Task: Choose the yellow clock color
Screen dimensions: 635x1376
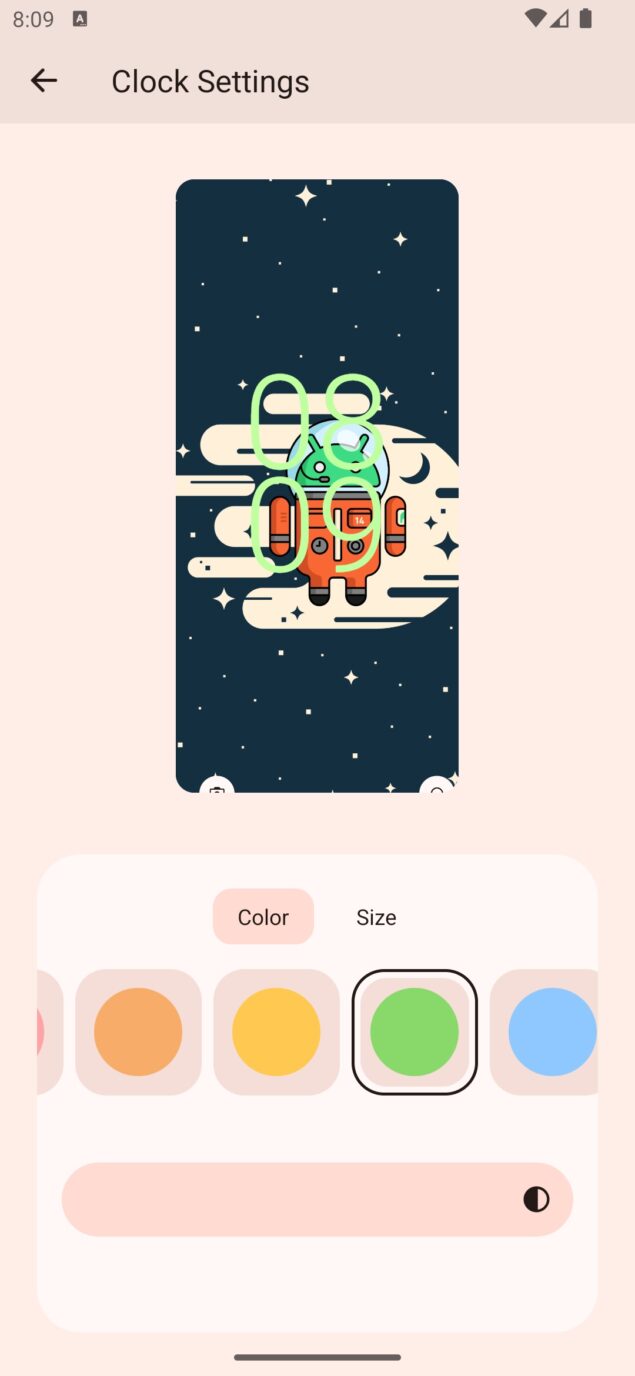Action: (x=276, y=1032)
